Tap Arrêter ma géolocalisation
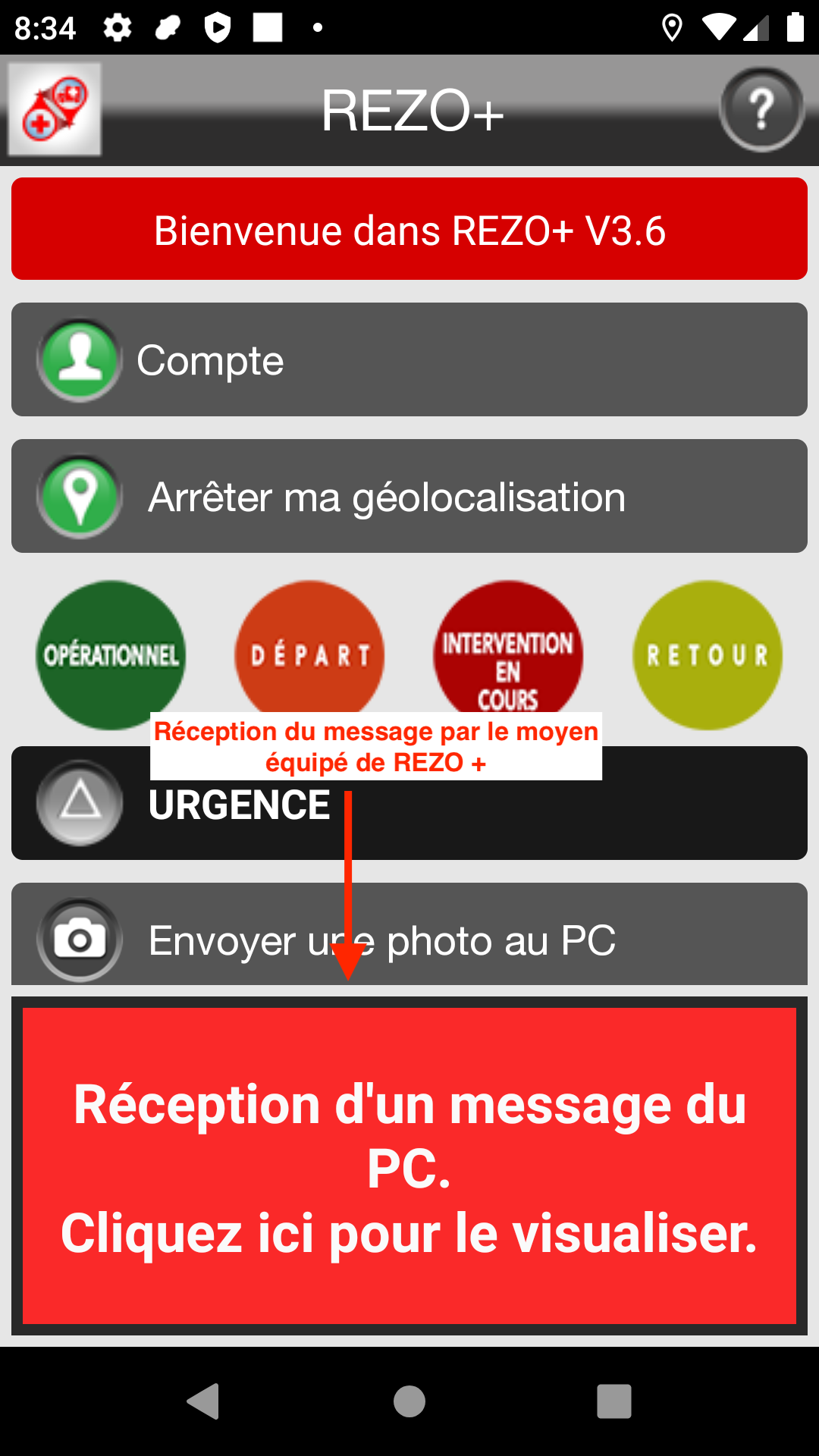This screenshot has height=1456, width=819. (x=409, y=496)
